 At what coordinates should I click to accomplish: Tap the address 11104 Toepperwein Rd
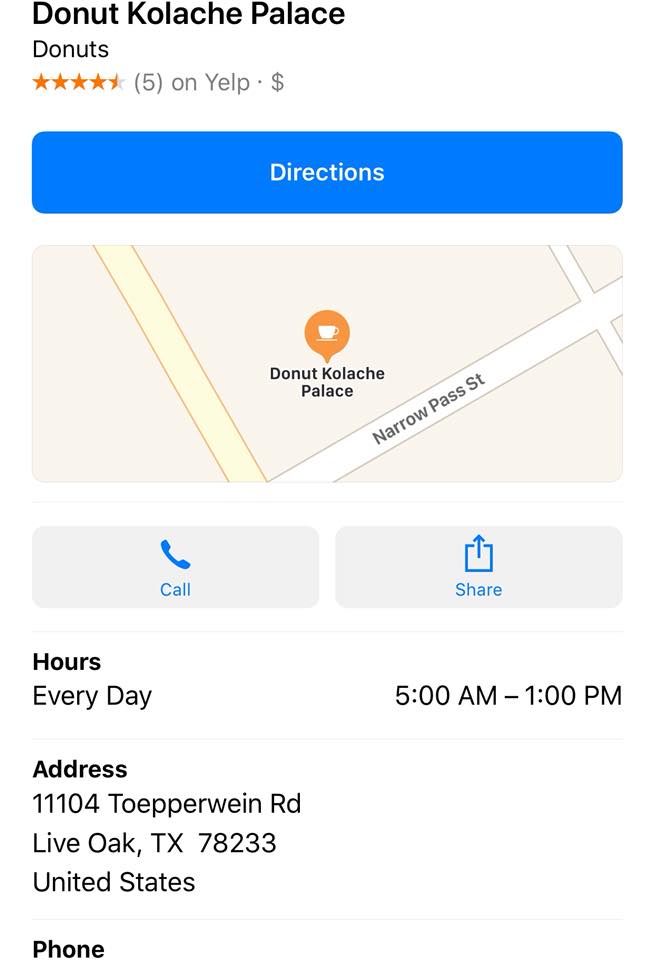pos(166,804)
